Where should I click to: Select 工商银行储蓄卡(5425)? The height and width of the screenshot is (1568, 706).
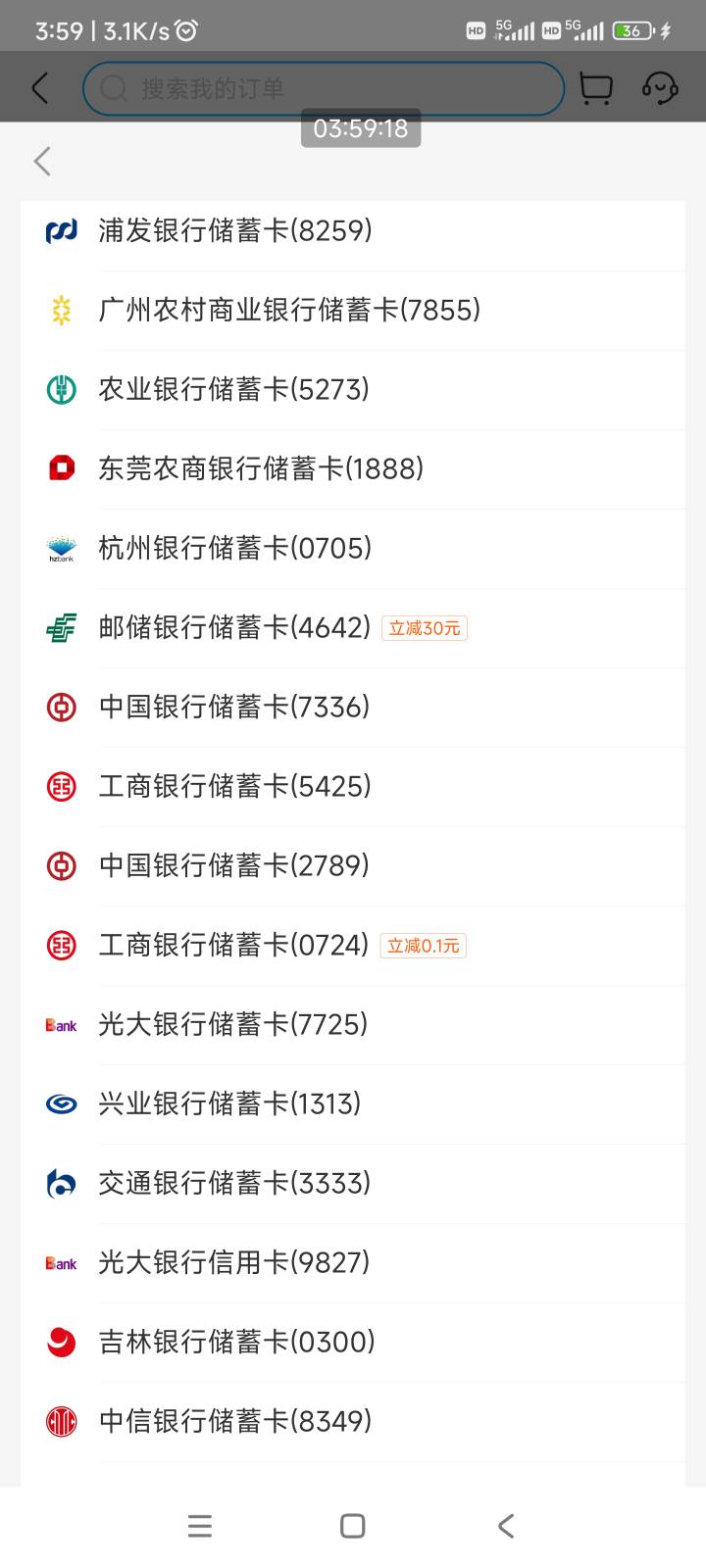pos(353,787)
